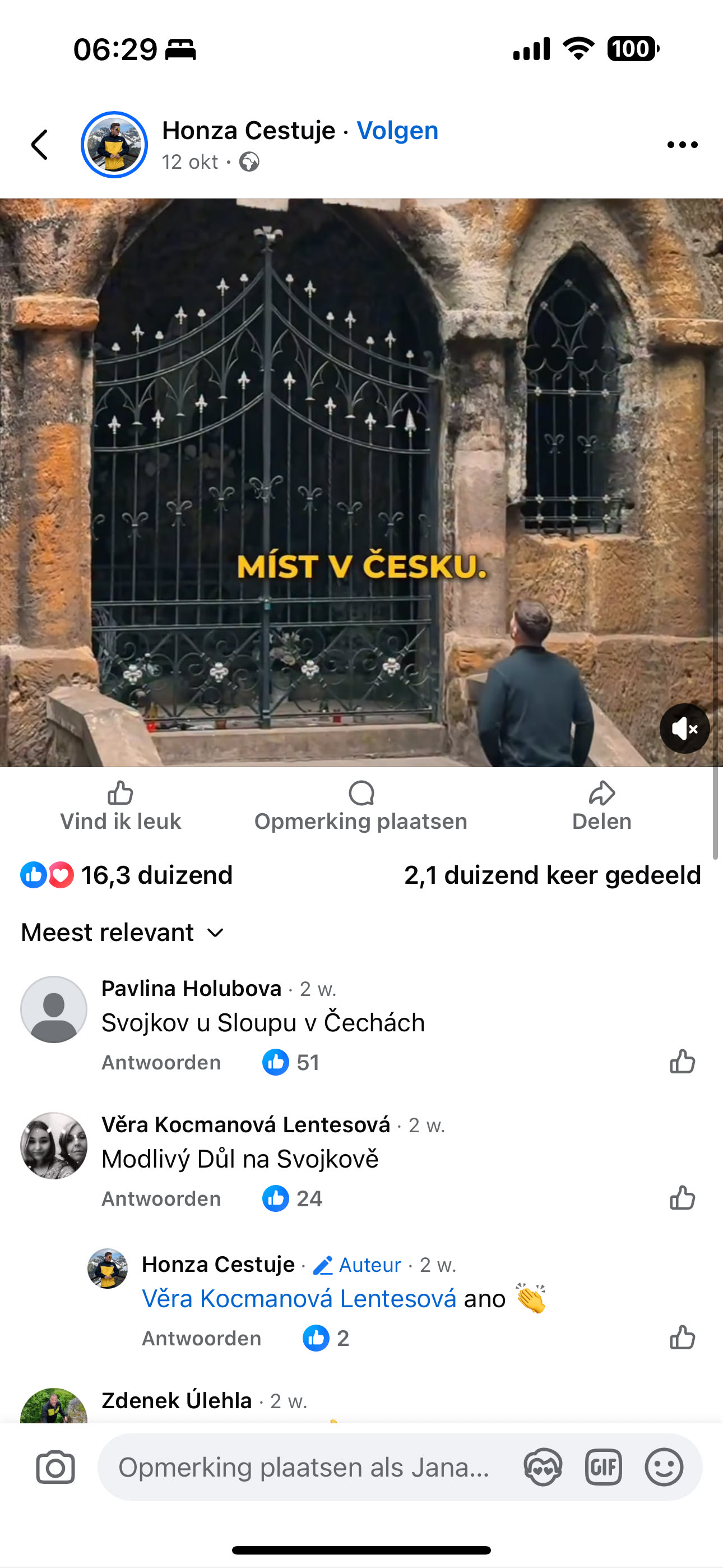Reply to Věra Kocmanová Lentesová's comment

click(x=161, y=1199)
